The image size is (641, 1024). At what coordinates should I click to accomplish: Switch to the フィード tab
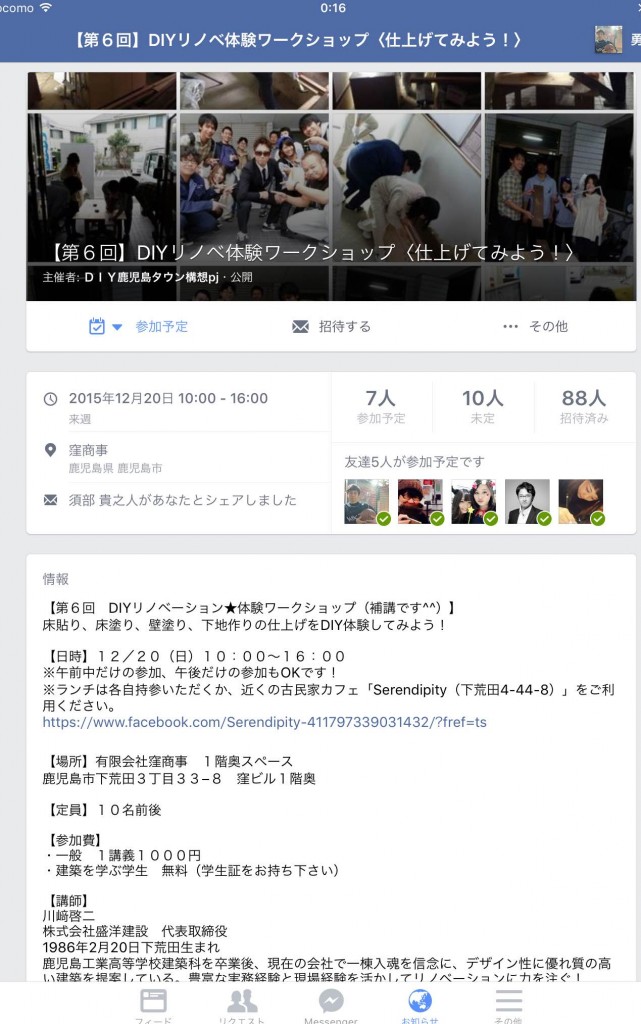153,1003
